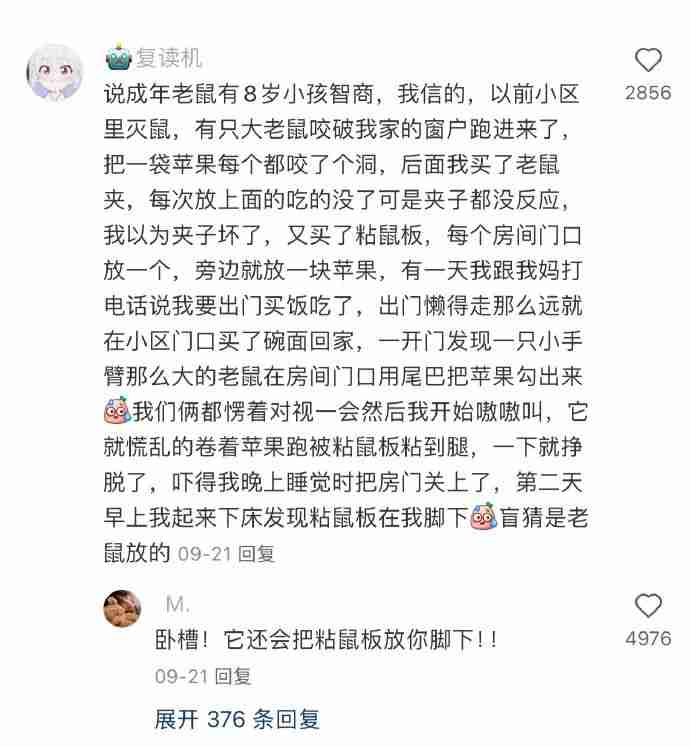Screen dimensions: 690x747
Task: Like M.'s reply comment
Action: [648, 605]
